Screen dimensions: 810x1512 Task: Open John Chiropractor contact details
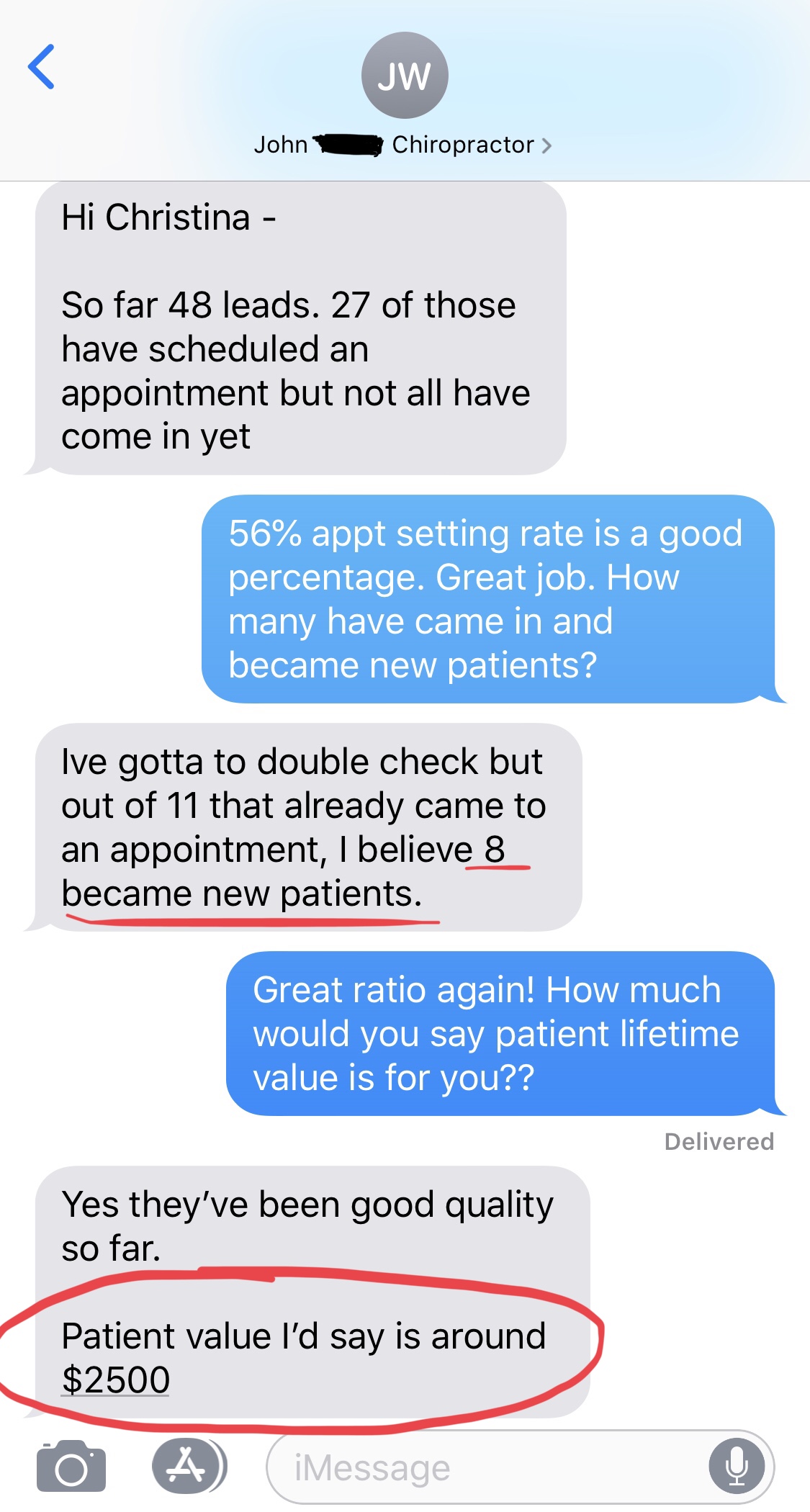[403, 145]
